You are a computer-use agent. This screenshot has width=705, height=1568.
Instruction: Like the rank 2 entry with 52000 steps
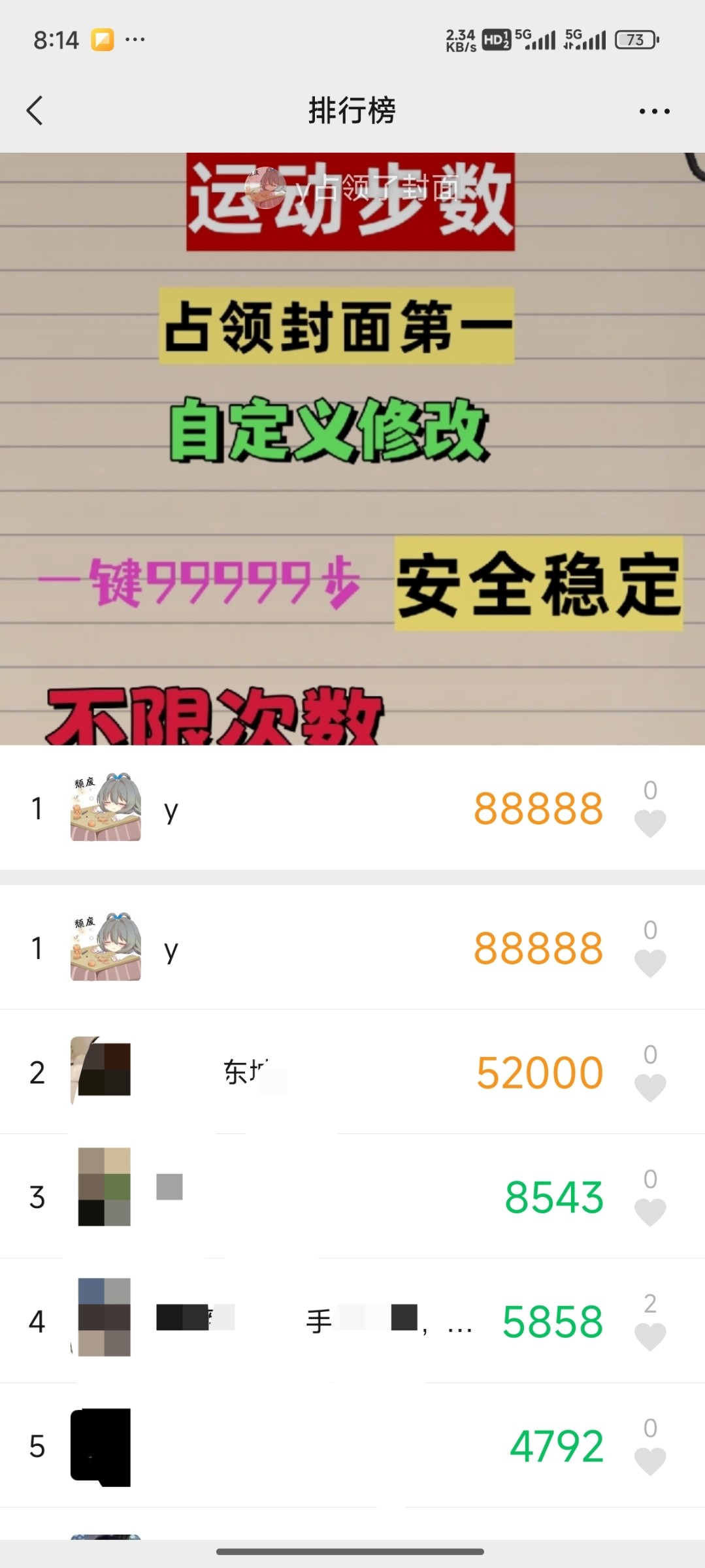[650, 1087]
